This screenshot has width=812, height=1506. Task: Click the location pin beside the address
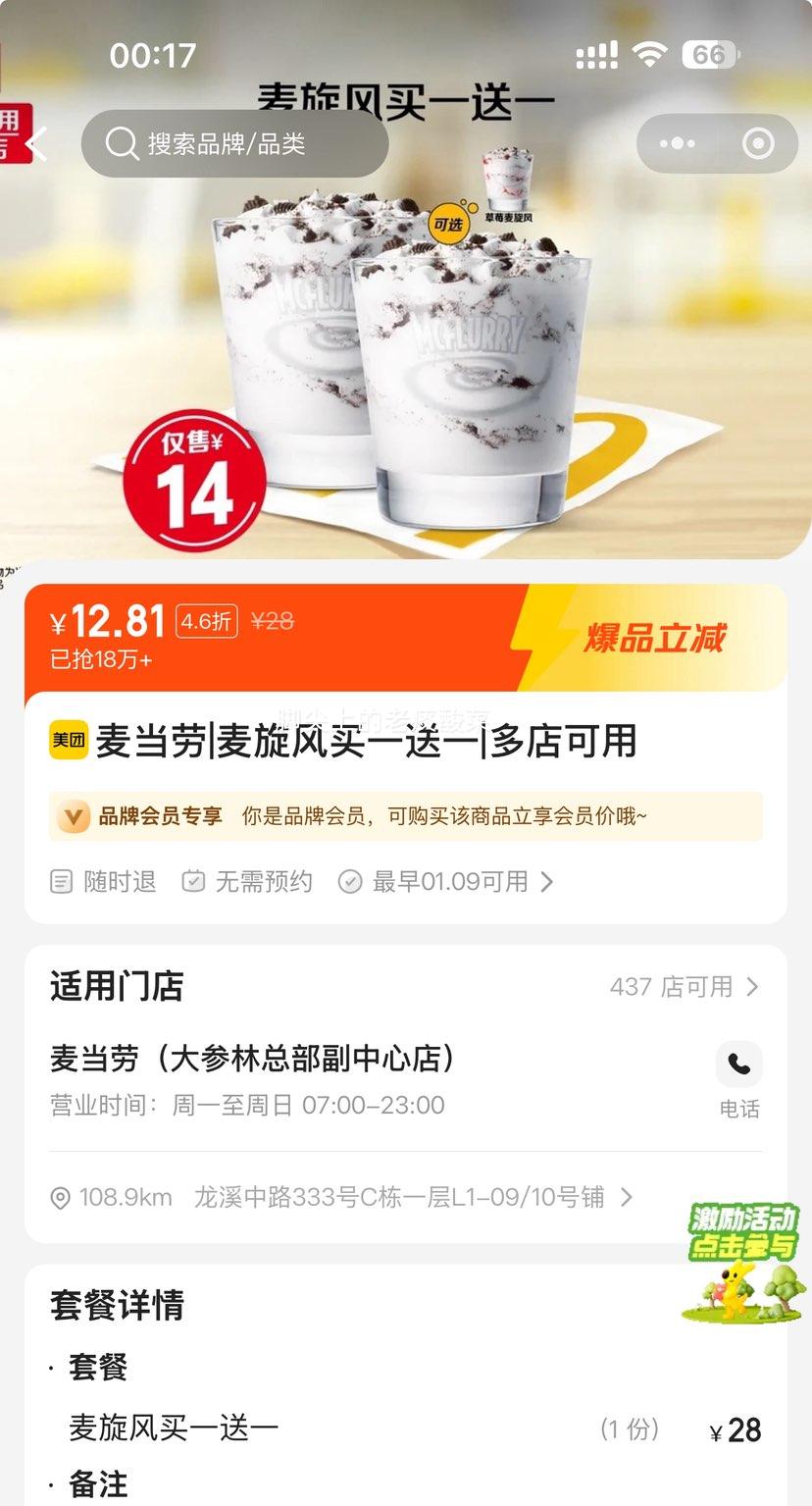point(61,1197)
